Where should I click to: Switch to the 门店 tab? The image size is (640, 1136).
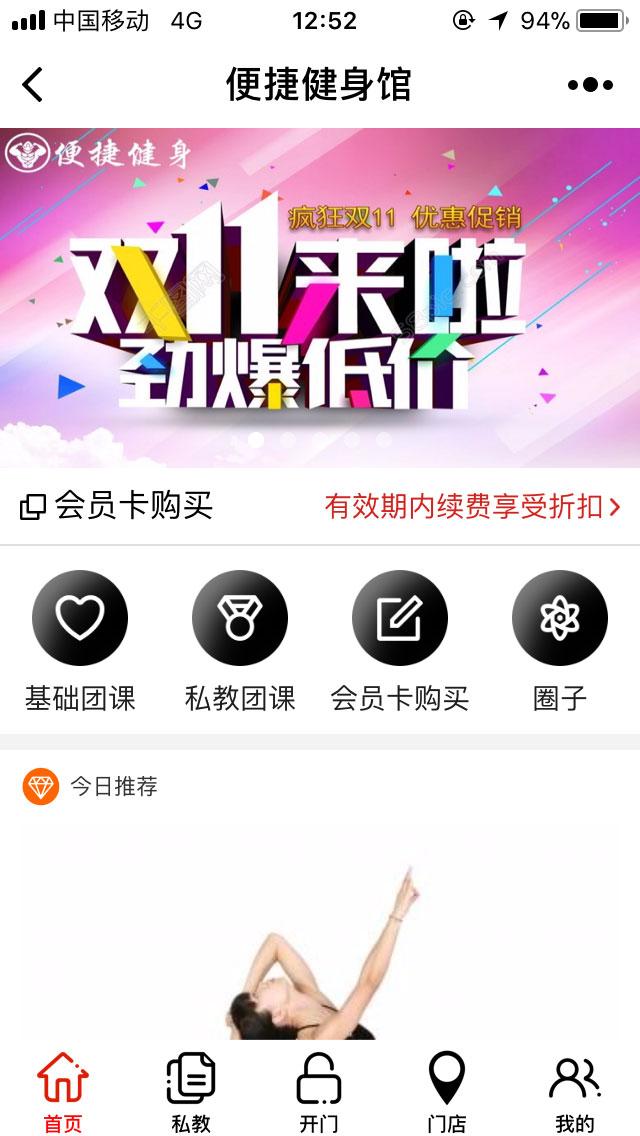pos(447,1092)
